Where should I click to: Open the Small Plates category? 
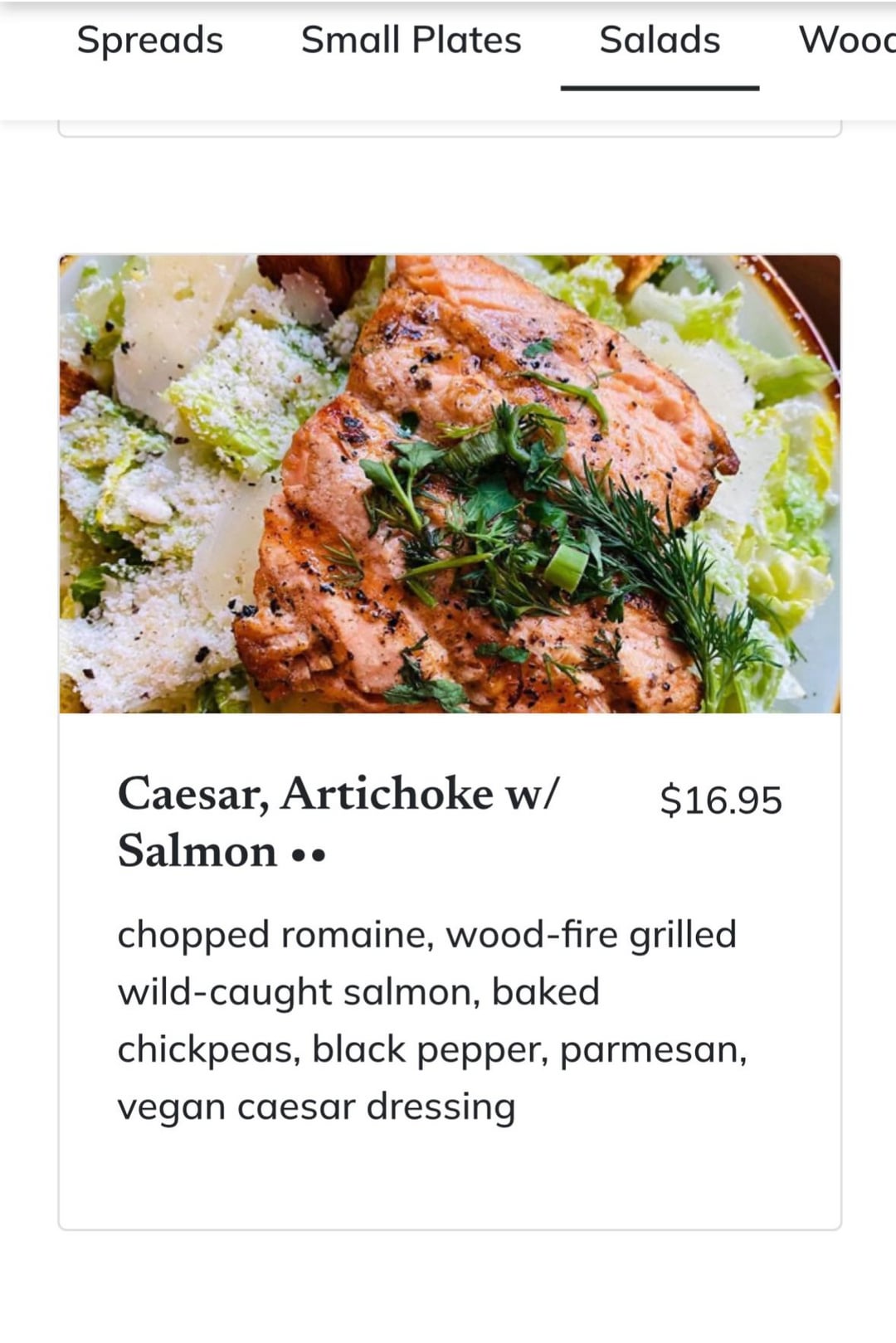tap(411, 40)
